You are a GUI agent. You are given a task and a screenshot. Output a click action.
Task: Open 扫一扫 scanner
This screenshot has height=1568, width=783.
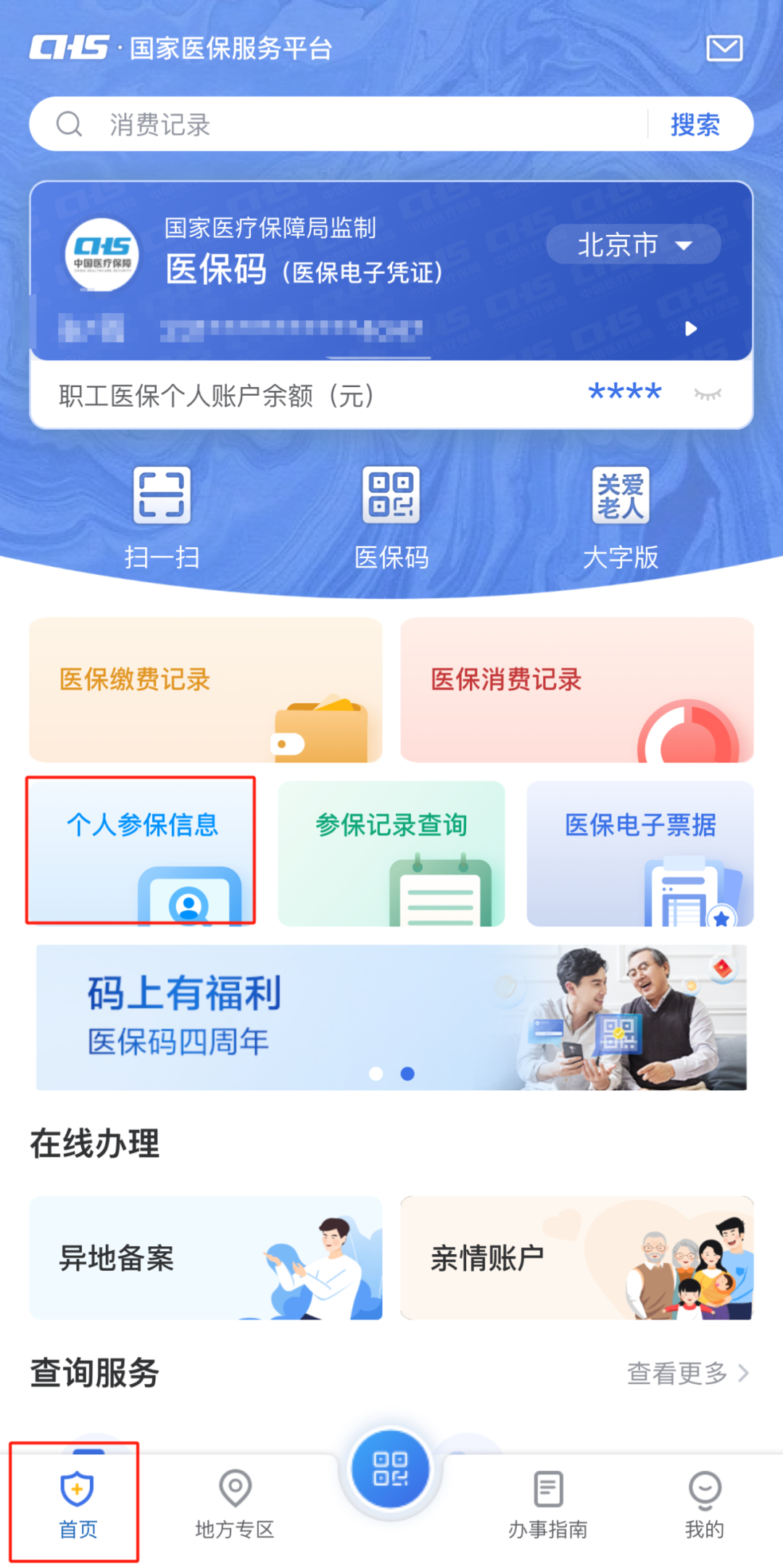162,516
